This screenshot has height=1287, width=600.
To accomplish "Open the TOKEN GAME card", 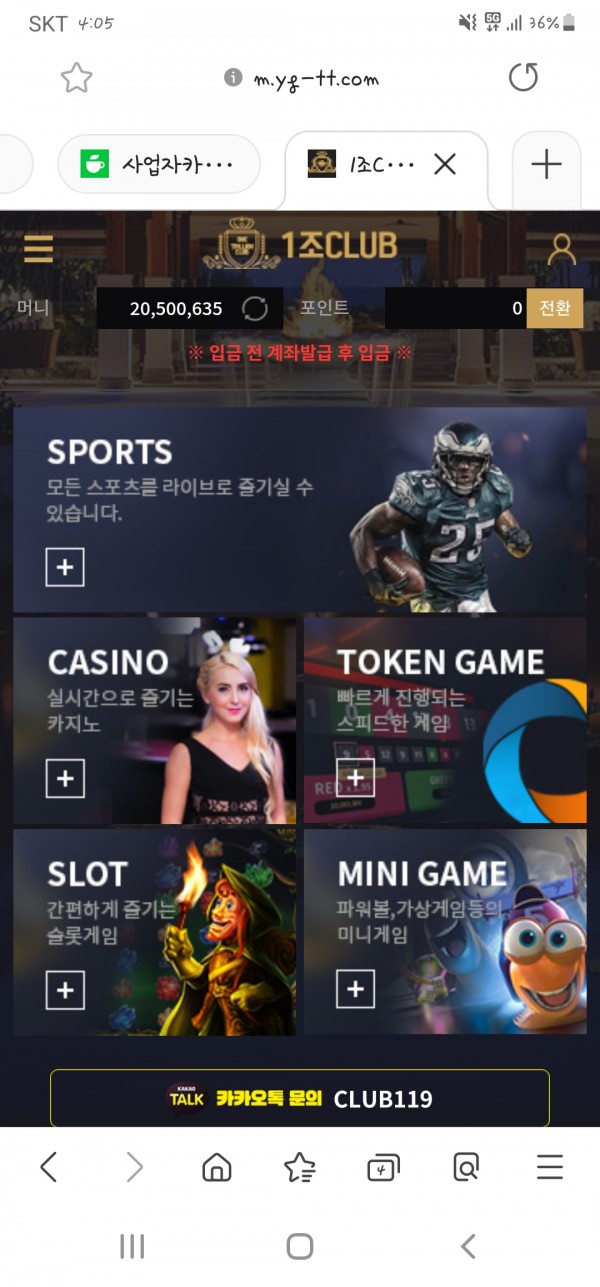I will coord(445,720).
